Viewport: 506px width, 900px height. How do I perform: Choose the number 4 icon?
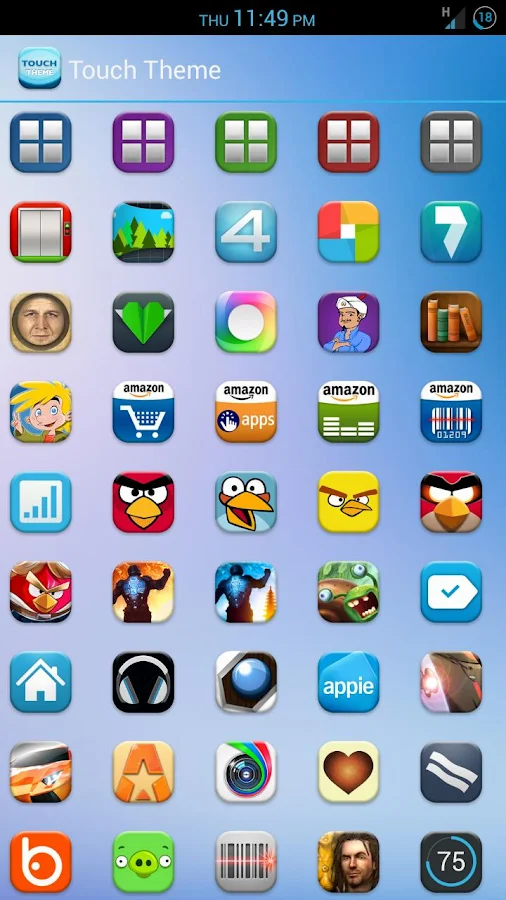(x=246, y=232)
